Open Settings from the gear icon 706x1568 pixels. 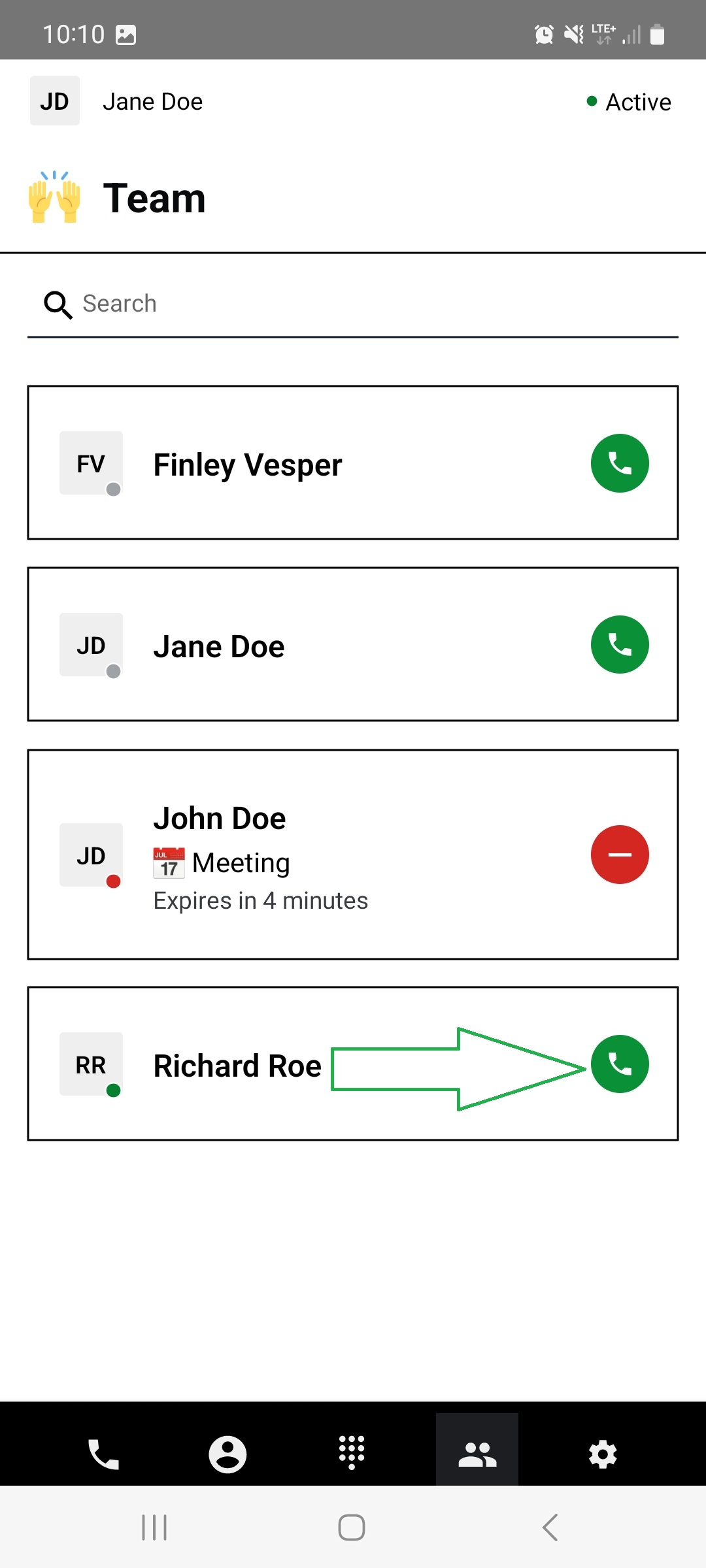coord(603,1454)
